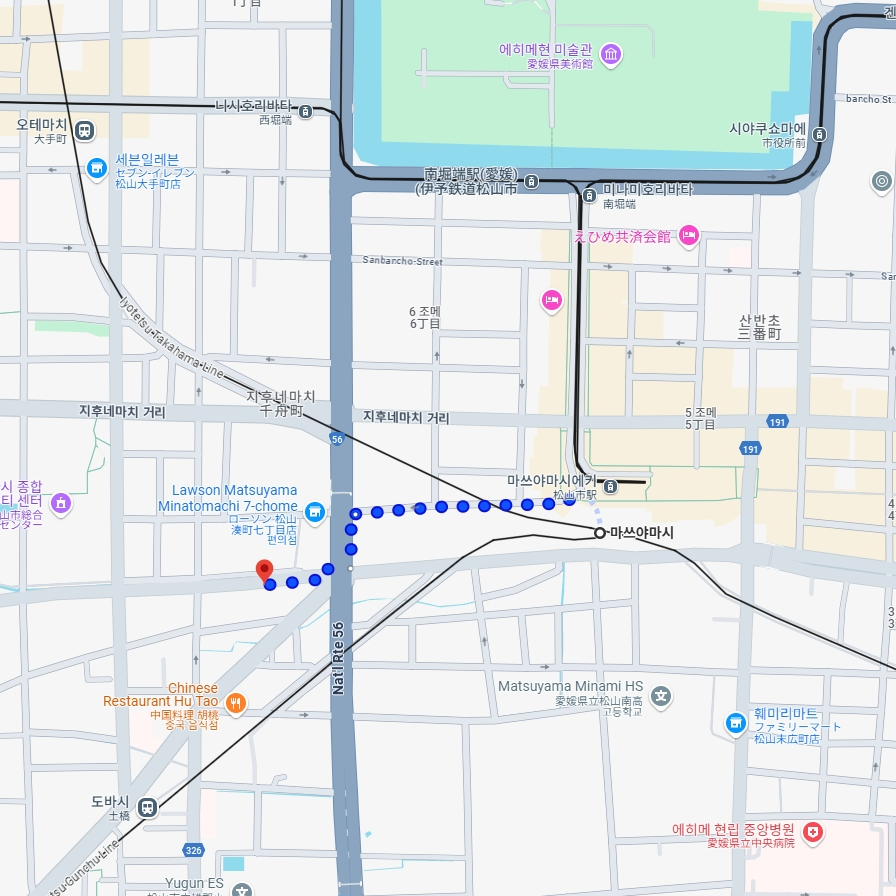Select Lawson Matsuyama Minatomachi 7-chome marker
This screenshot has width=896, height=896.
[315, 513]
